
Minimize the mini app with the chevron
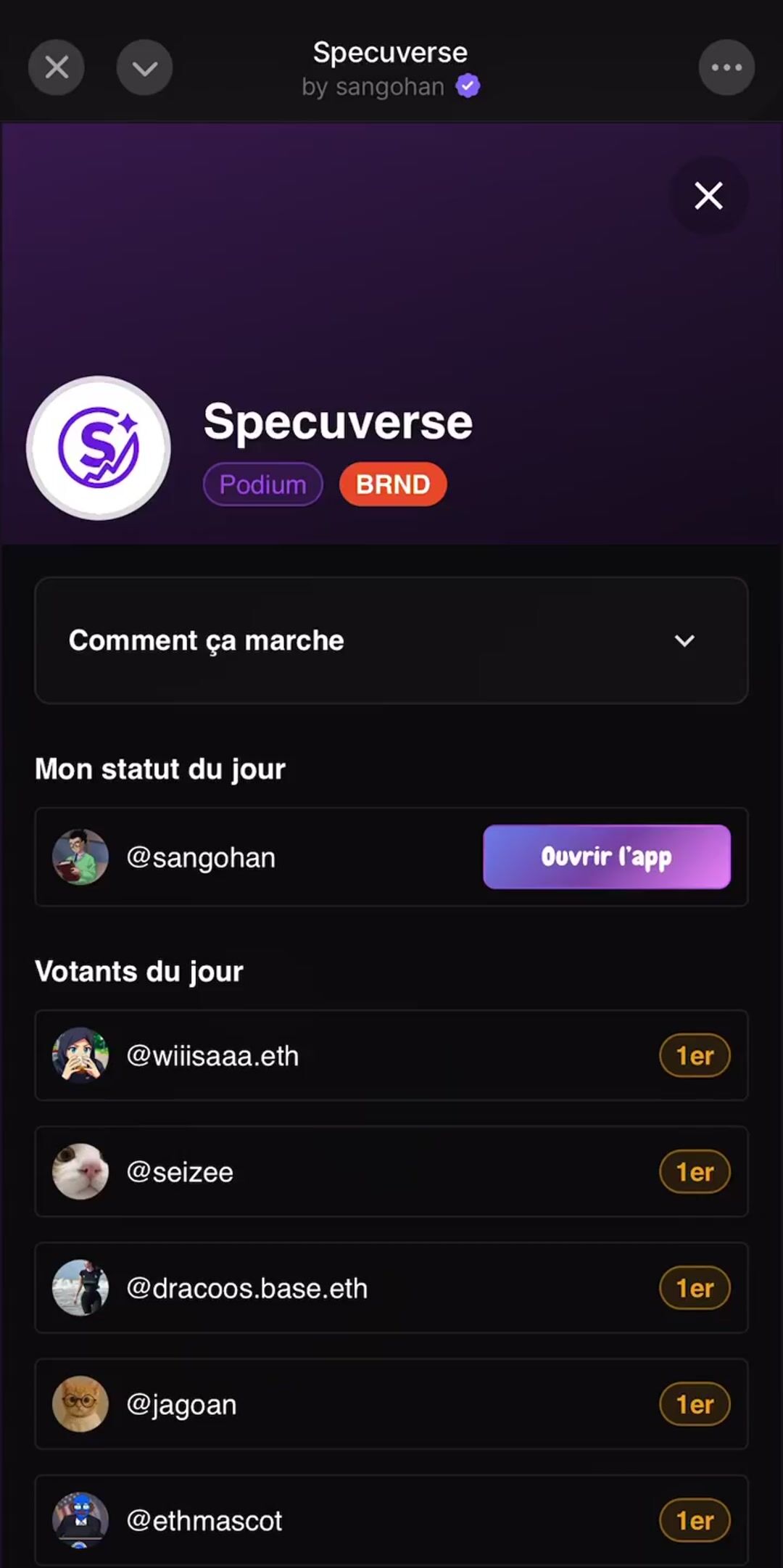[144, 67]
